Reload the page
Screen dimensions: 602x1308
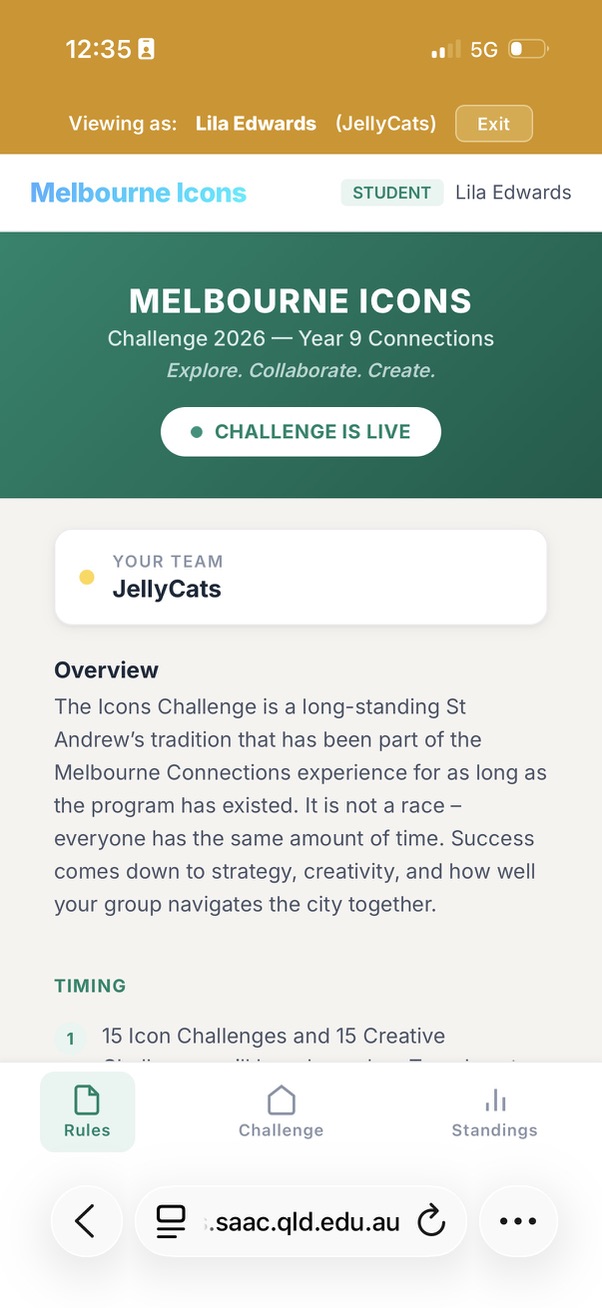(x=430, y=1221)
